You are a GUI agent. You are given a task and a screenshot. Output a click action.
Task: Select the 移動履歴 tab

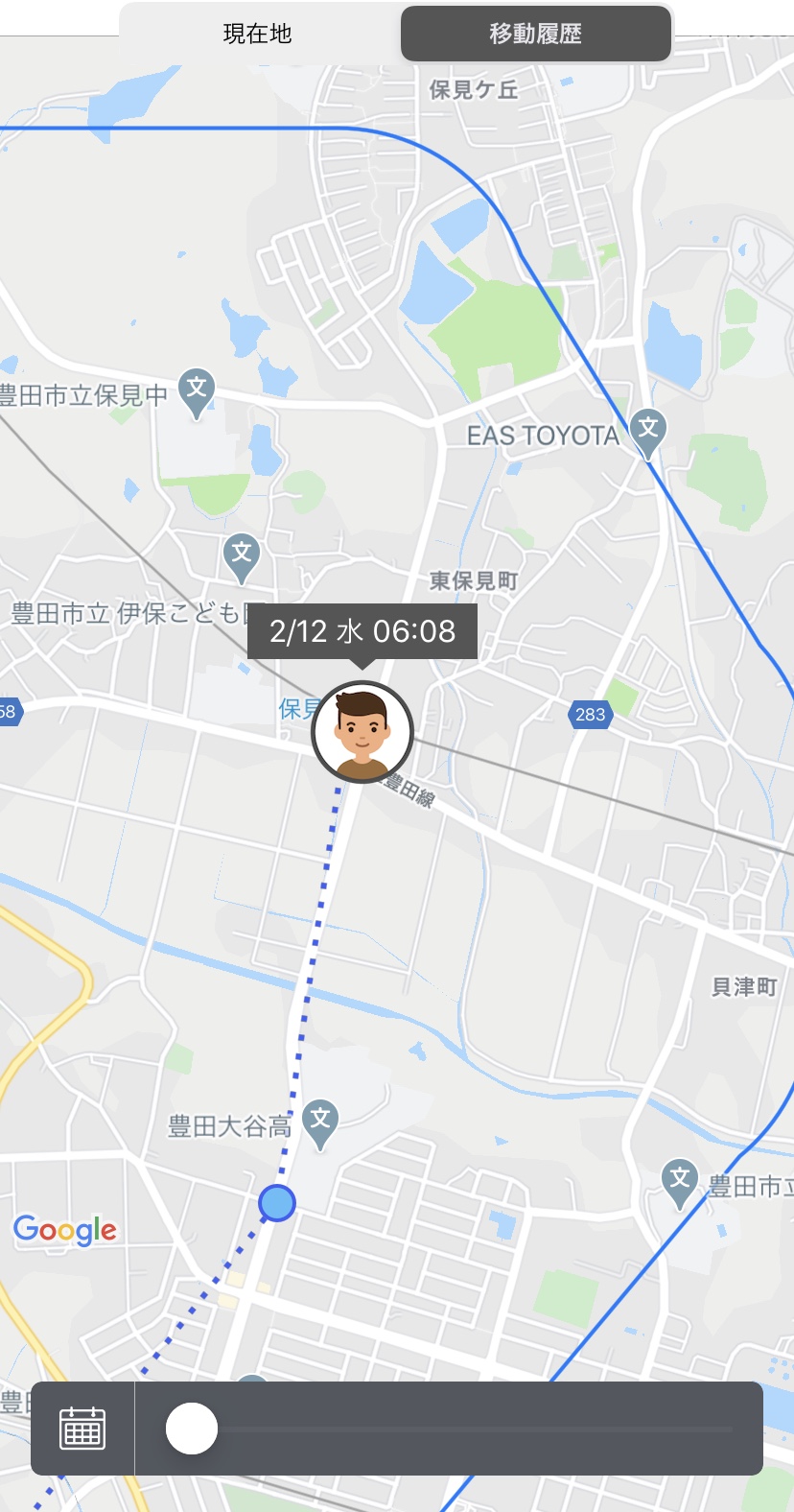click(x=535, y=34)
